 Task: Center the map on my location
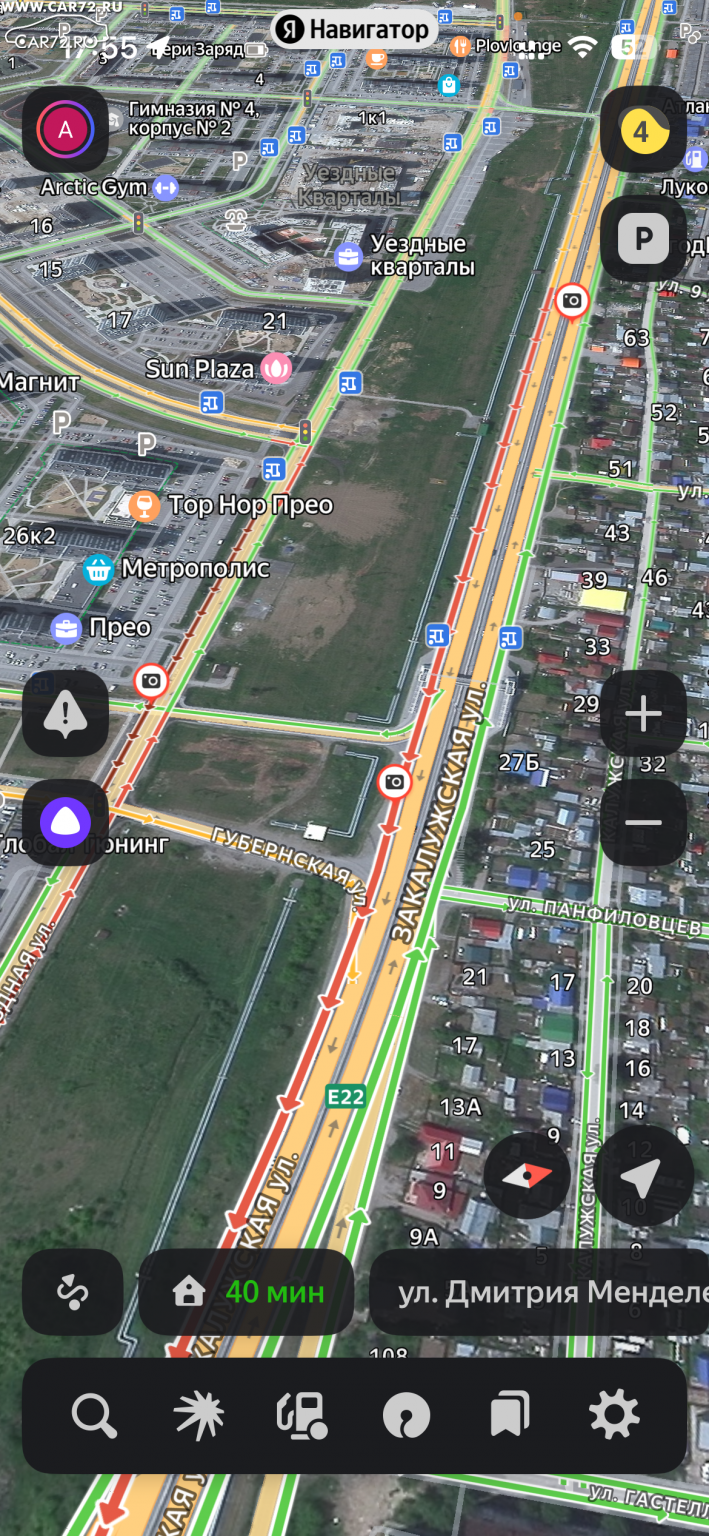point(642,1177)
